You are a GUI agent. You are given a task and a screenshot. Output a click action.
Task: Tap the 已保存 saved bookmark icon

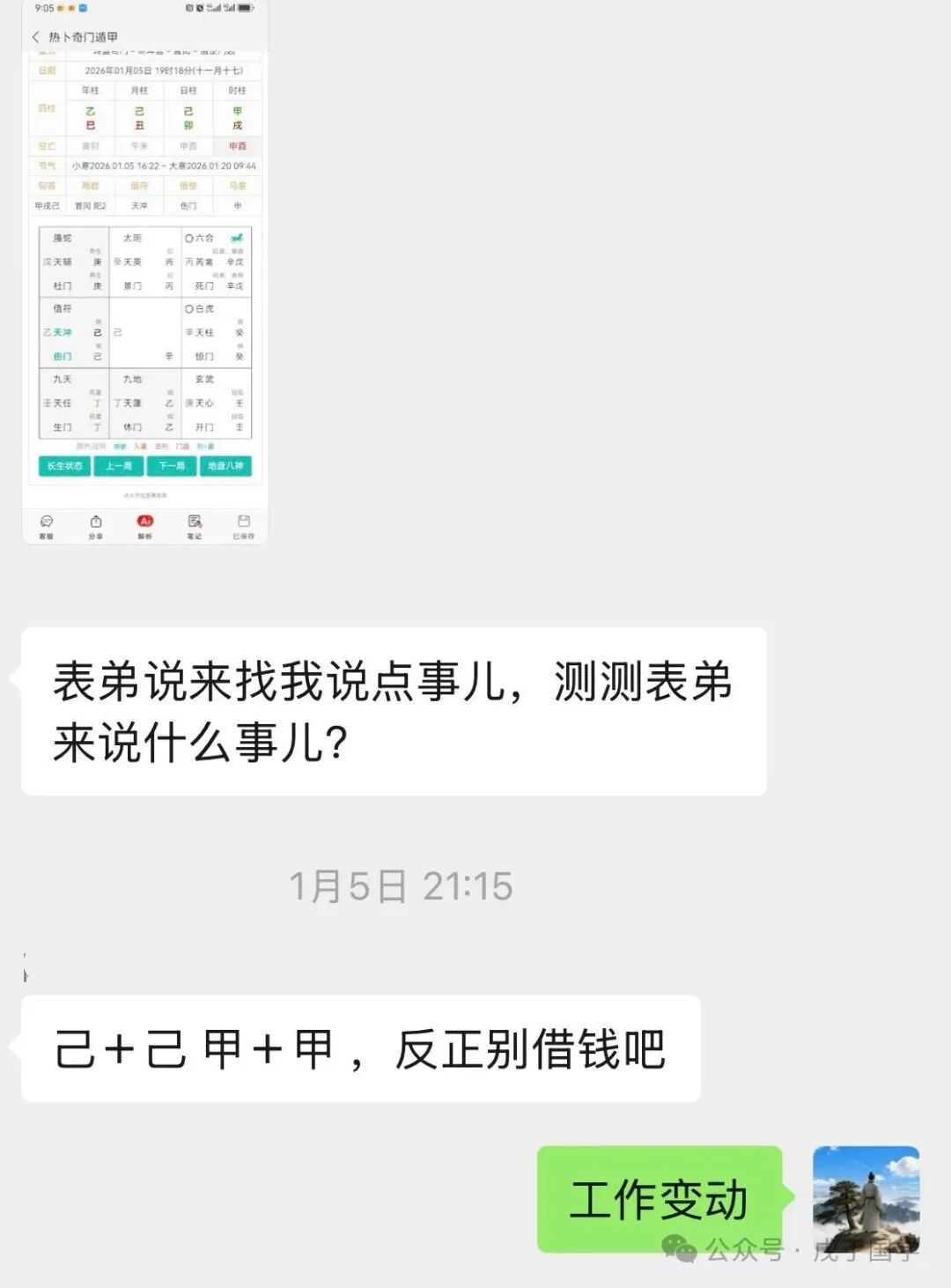point(242,524)
